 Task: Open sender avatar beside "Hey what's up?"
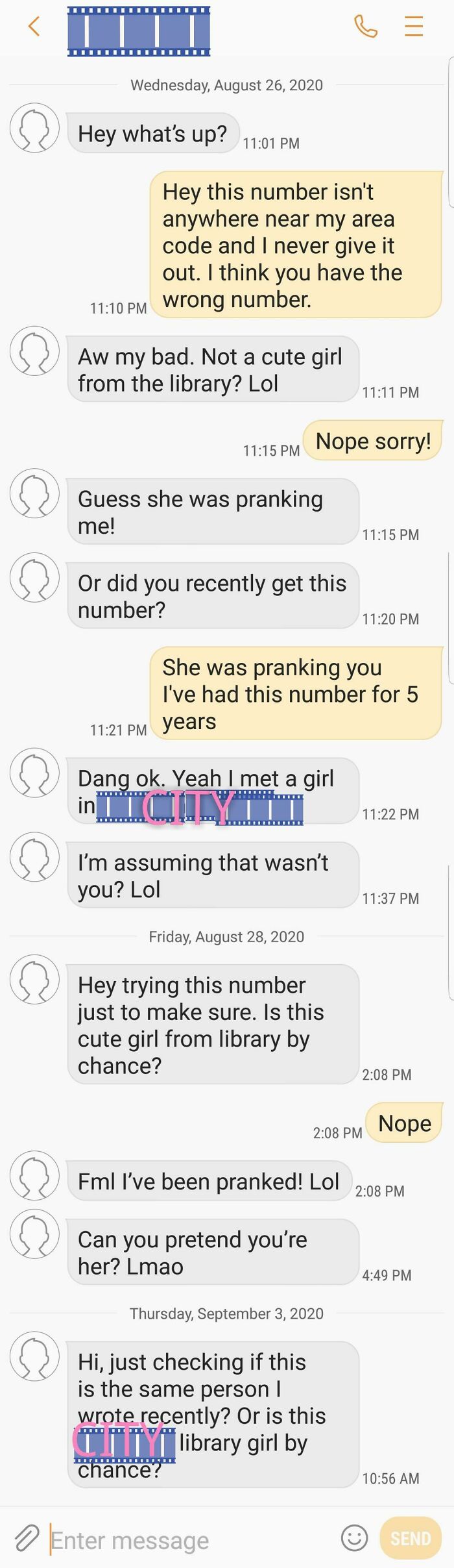tap(35, 129)
